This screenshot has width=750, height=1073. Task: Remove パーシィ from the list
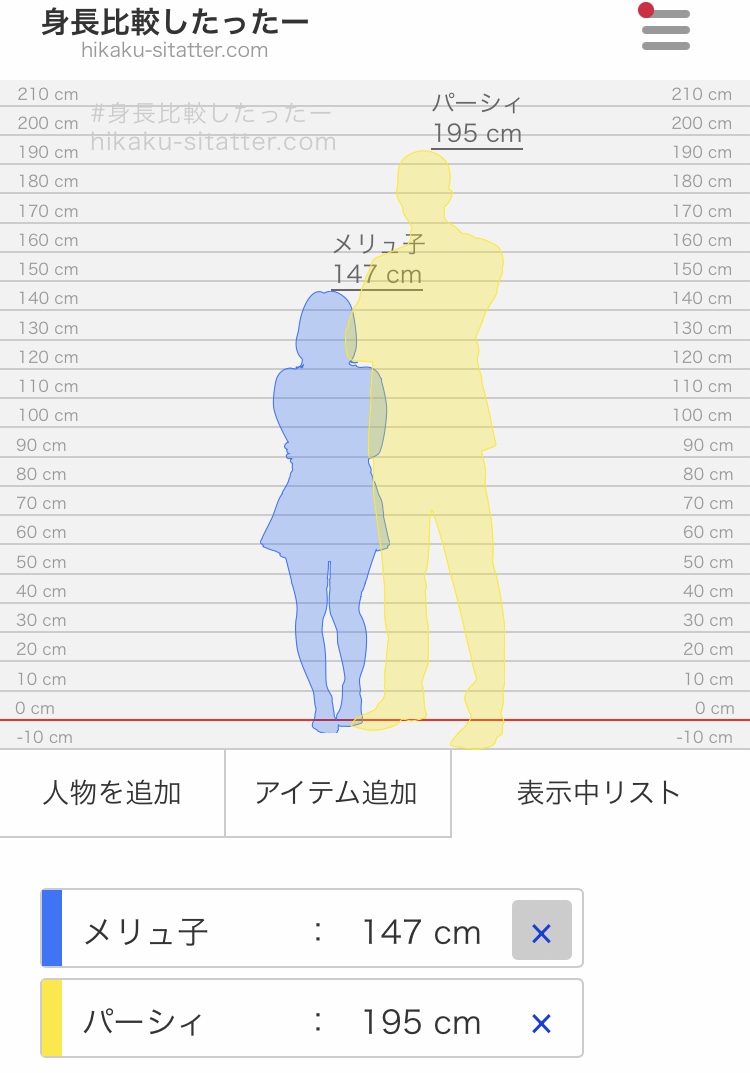pyautogui.click(x=541, y=1022)
